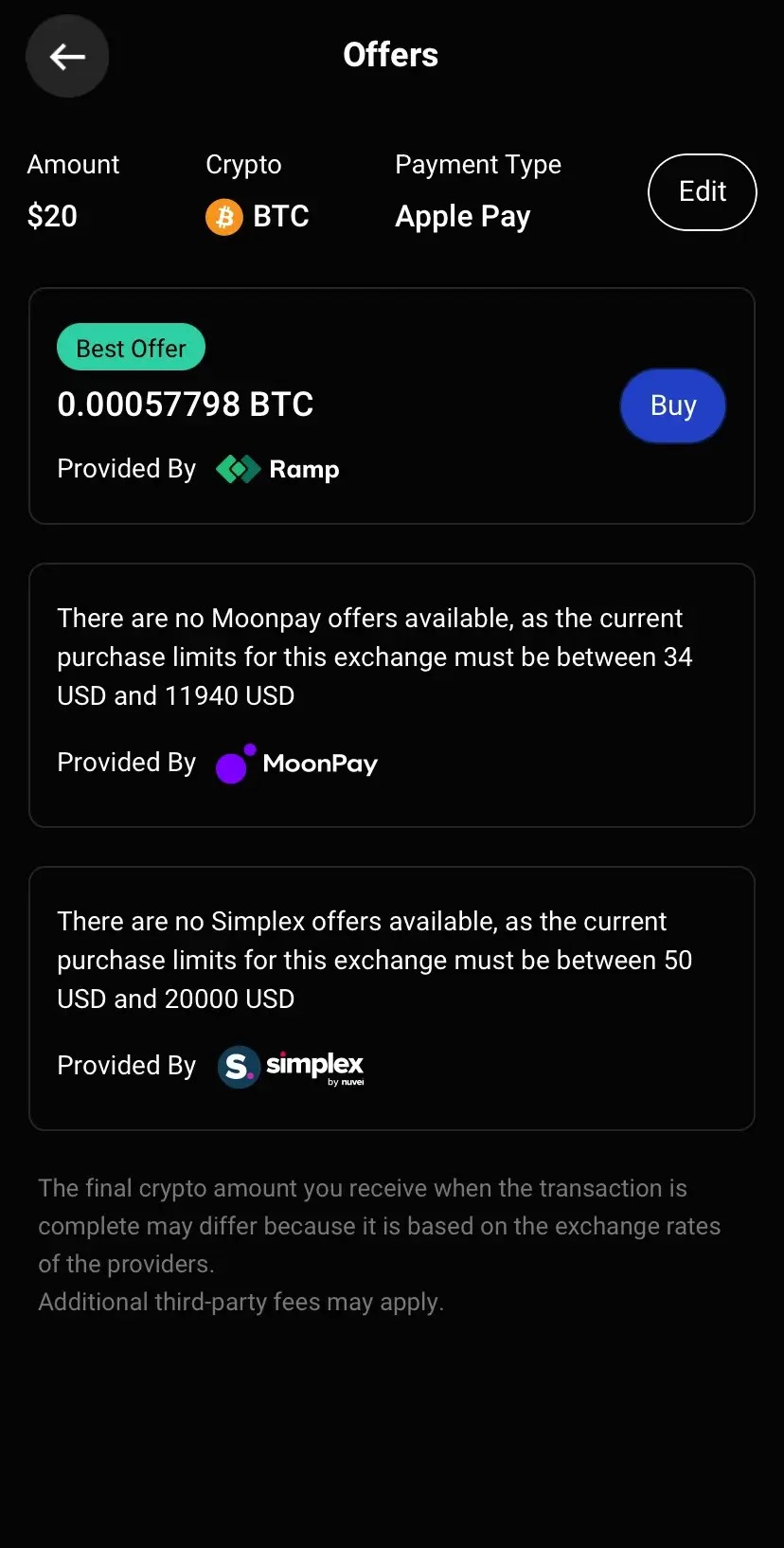Click the Payment Type label
This screenshot has width=784, height=1548.
(478, 164)
